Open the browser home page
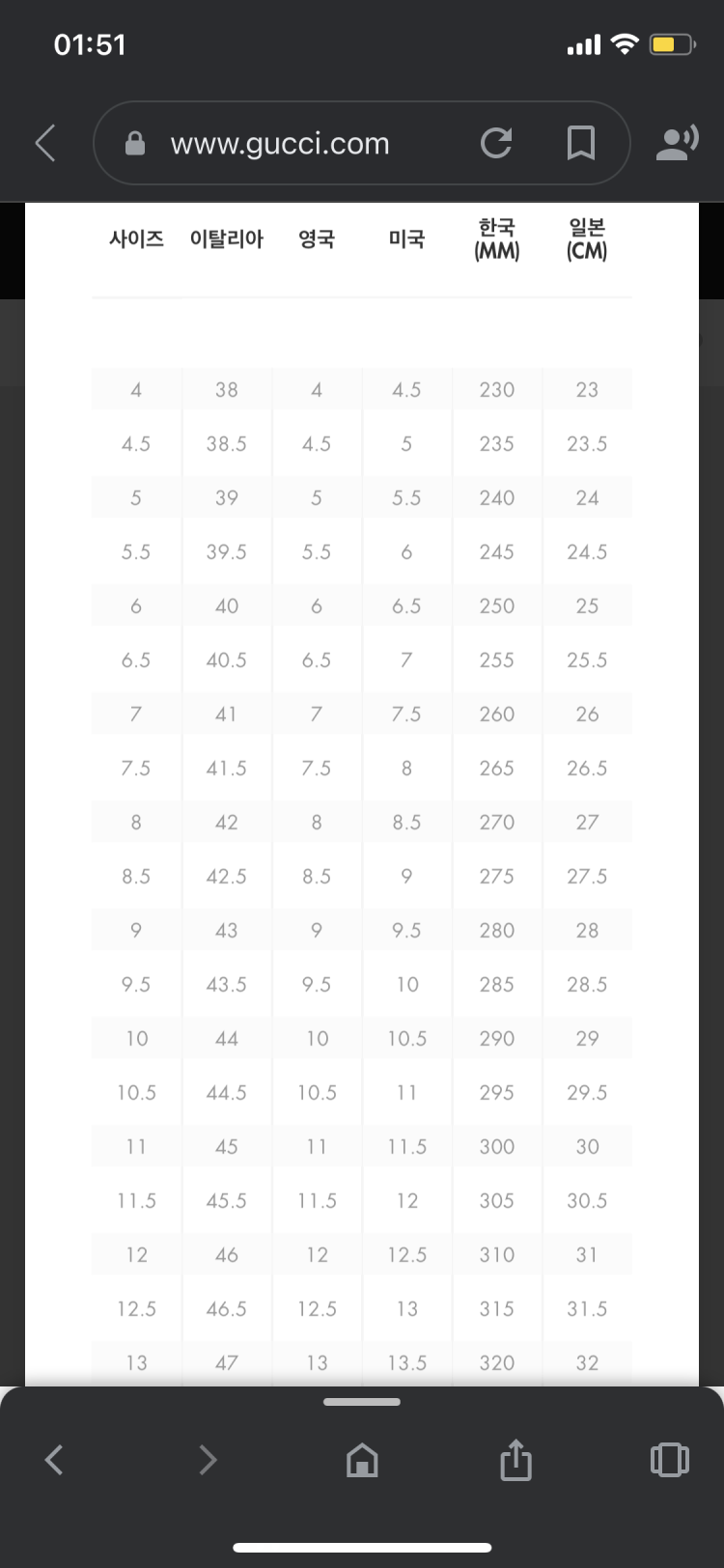Viewport: 724px width, 1568px height. (362, 1459)
